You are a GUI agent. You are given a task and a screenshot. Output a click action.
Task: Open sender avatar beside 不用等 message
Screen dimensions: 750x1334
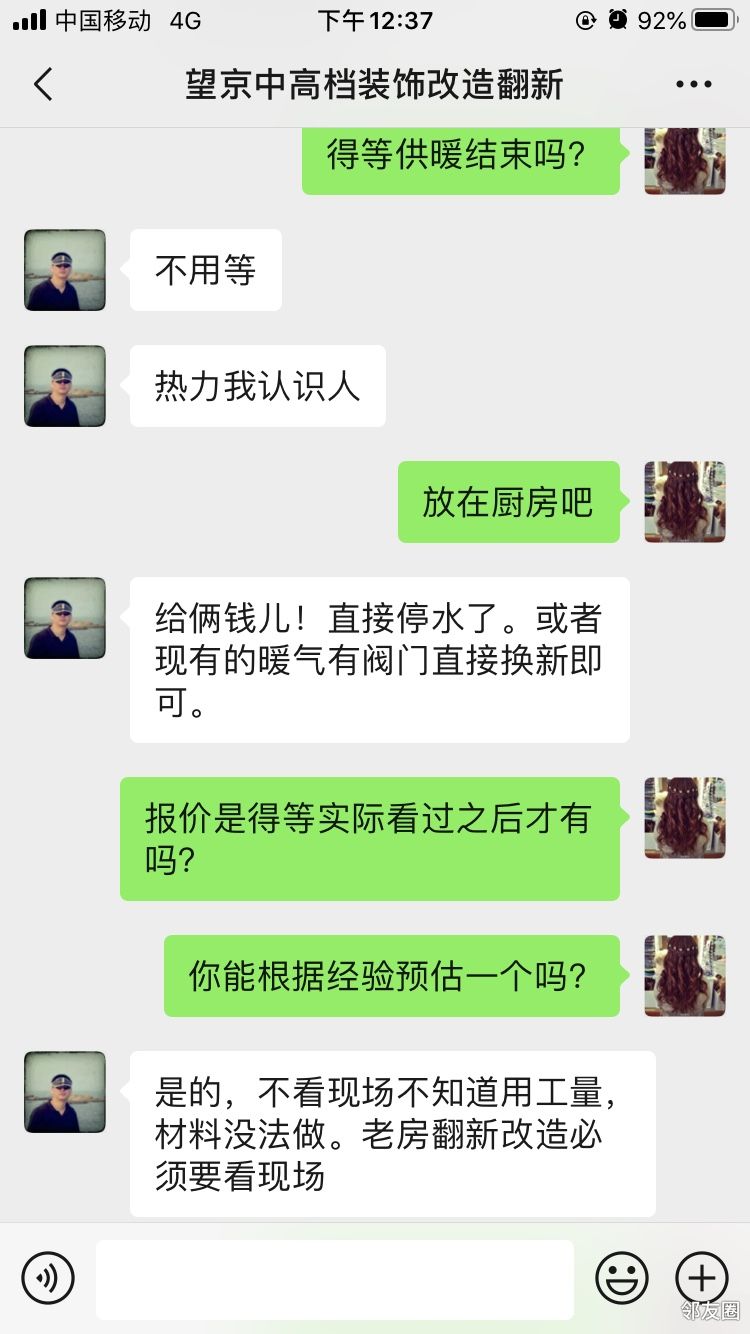[65, 270]
